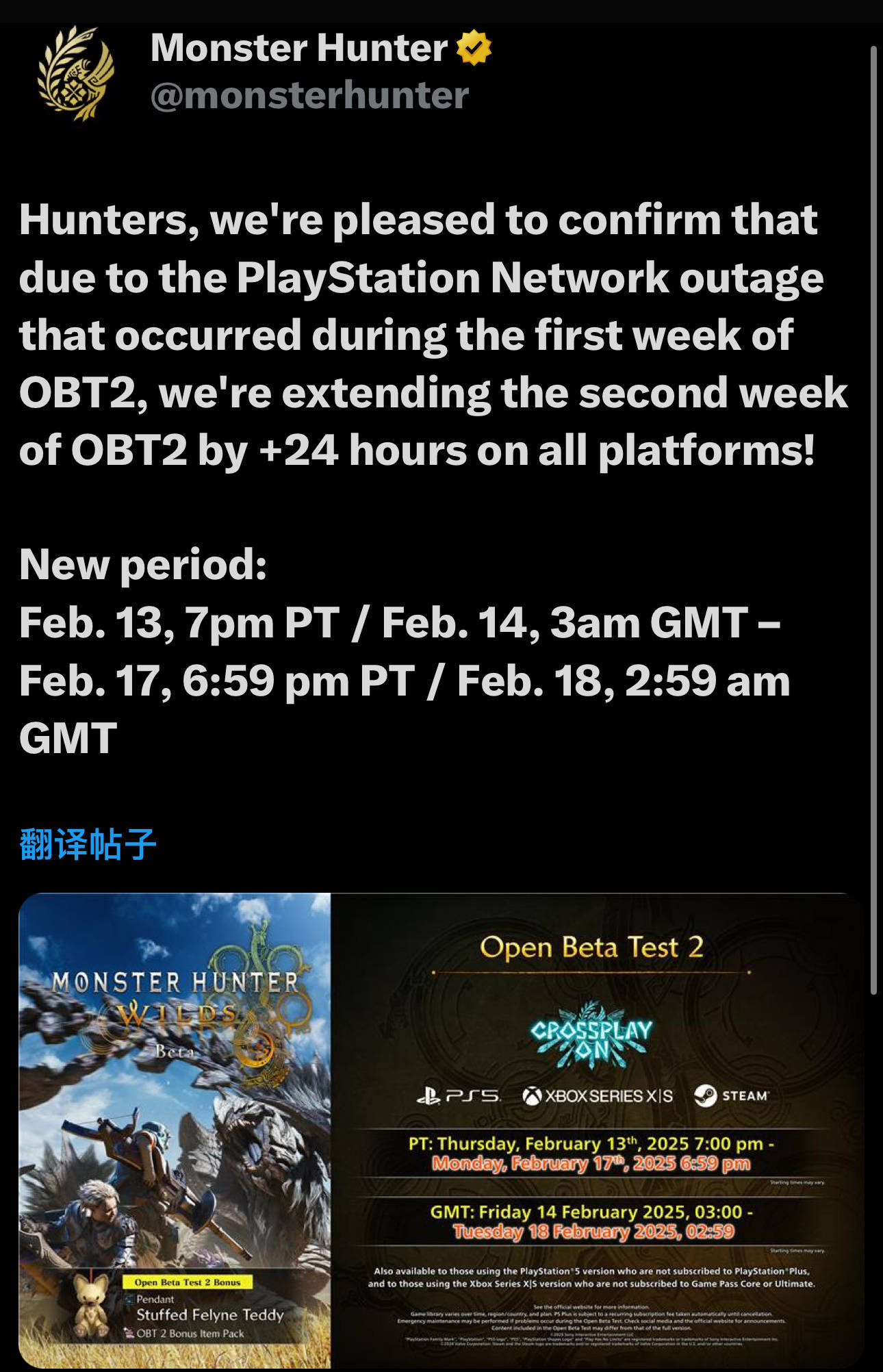Screen dimensions: 883x1372
Task: Tap 翻译帖子 to translate the post
Action: pos(88,844)
